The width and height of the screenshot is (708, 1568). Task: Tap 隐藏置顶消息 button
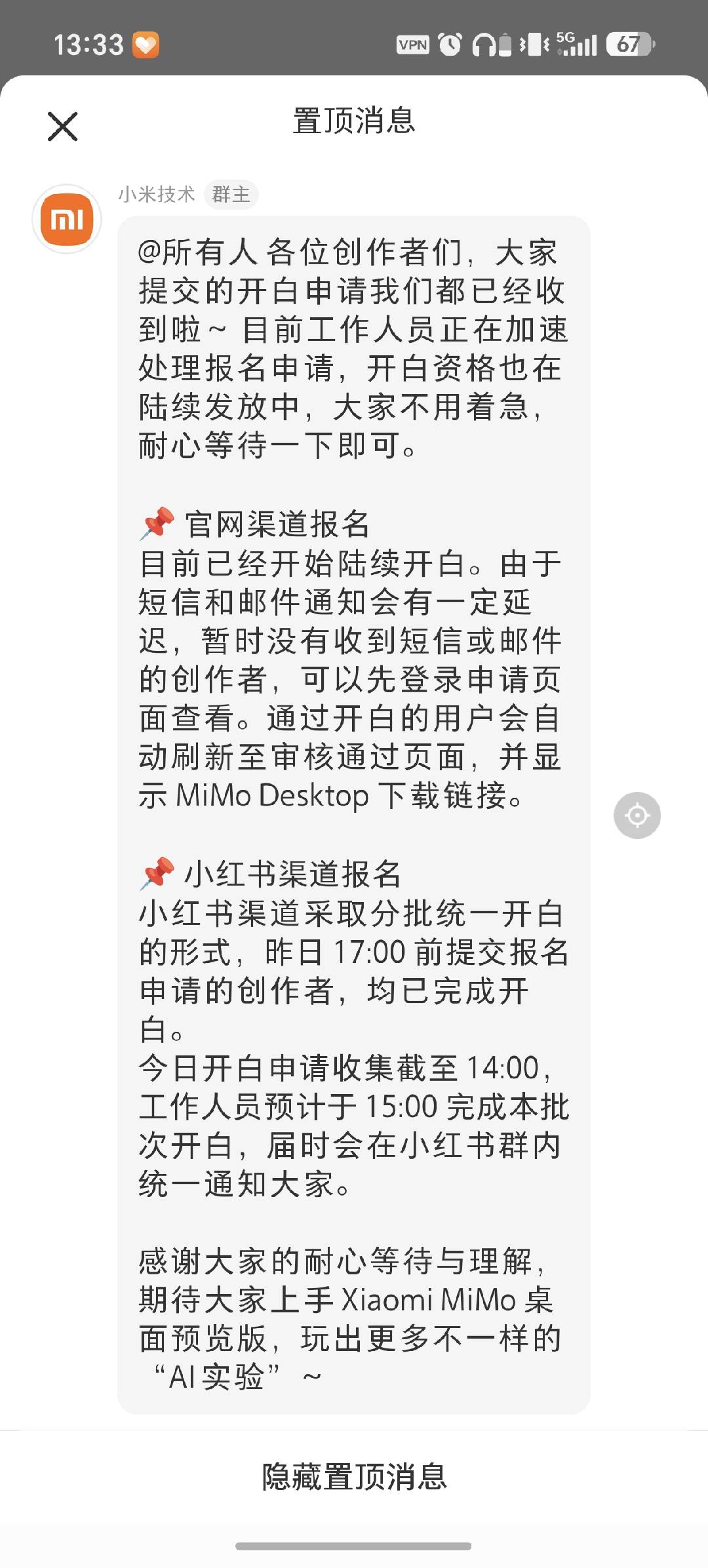[354, 1477]
